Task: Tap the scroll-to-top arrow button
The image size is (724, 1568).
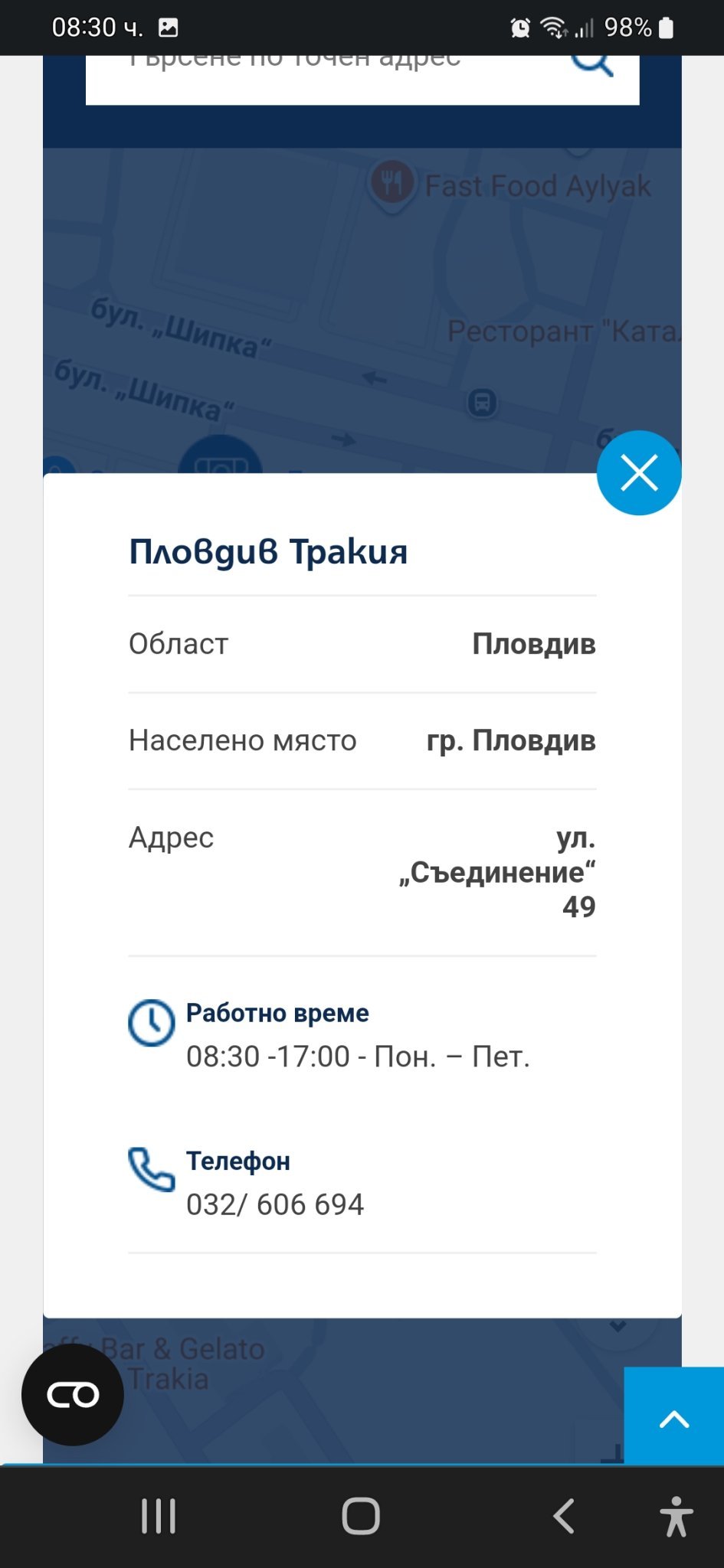Action: tap(674, 1416)
